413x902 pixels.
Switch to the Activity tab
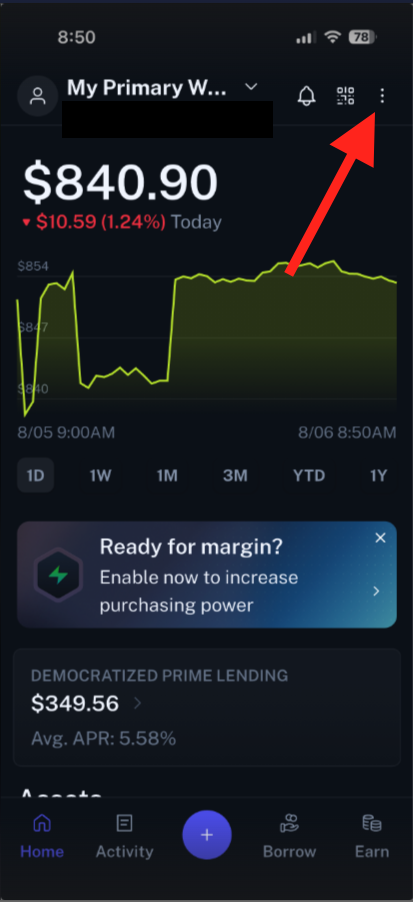coord(124,836)
